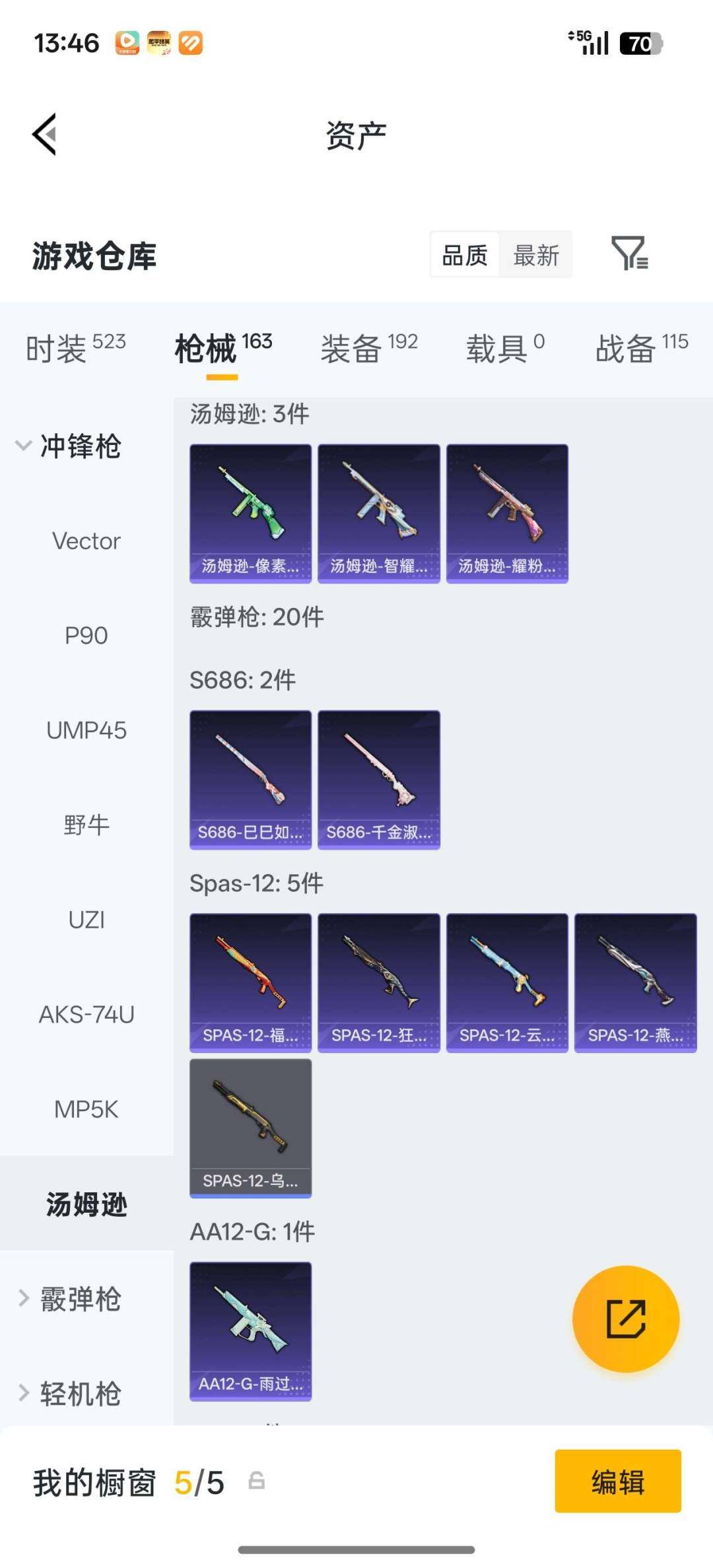Sort warehouse by 最新
Screen dimensions: 713x1568
536,256
